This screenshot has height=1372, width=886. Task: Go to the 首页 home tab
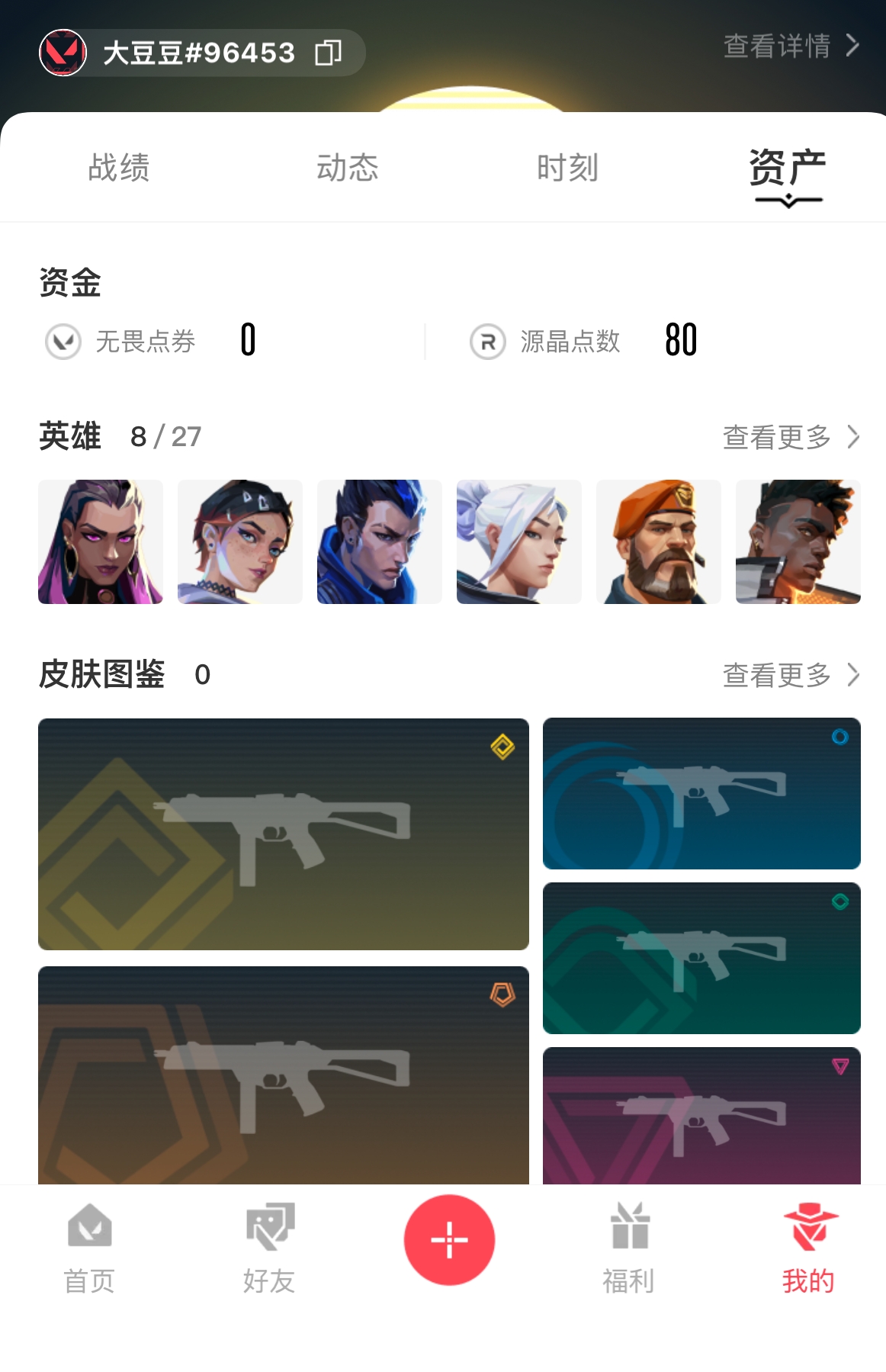[89, 1248]
